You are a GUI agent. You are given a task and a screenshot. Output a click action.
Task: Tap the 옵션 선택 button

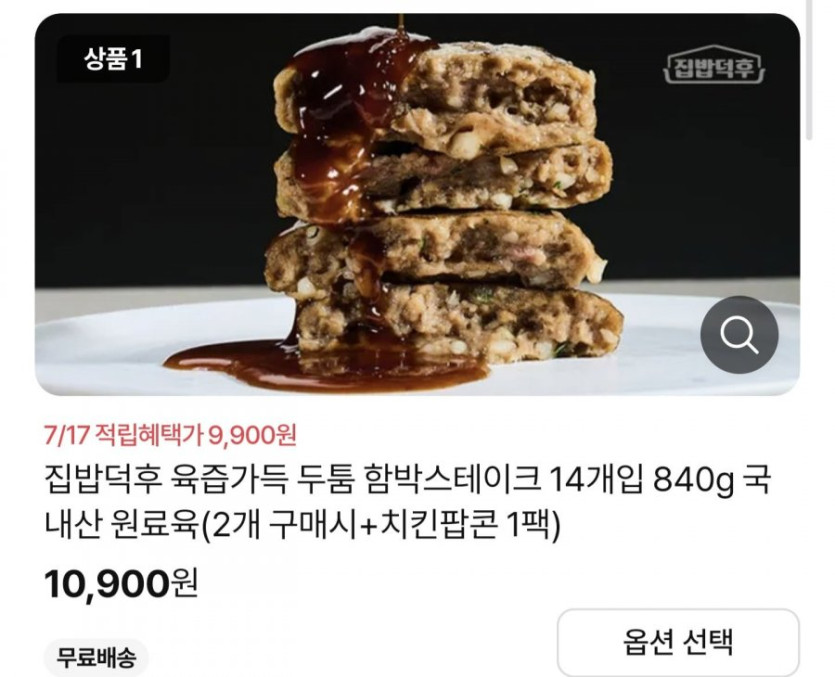click(x=678, y=641)
